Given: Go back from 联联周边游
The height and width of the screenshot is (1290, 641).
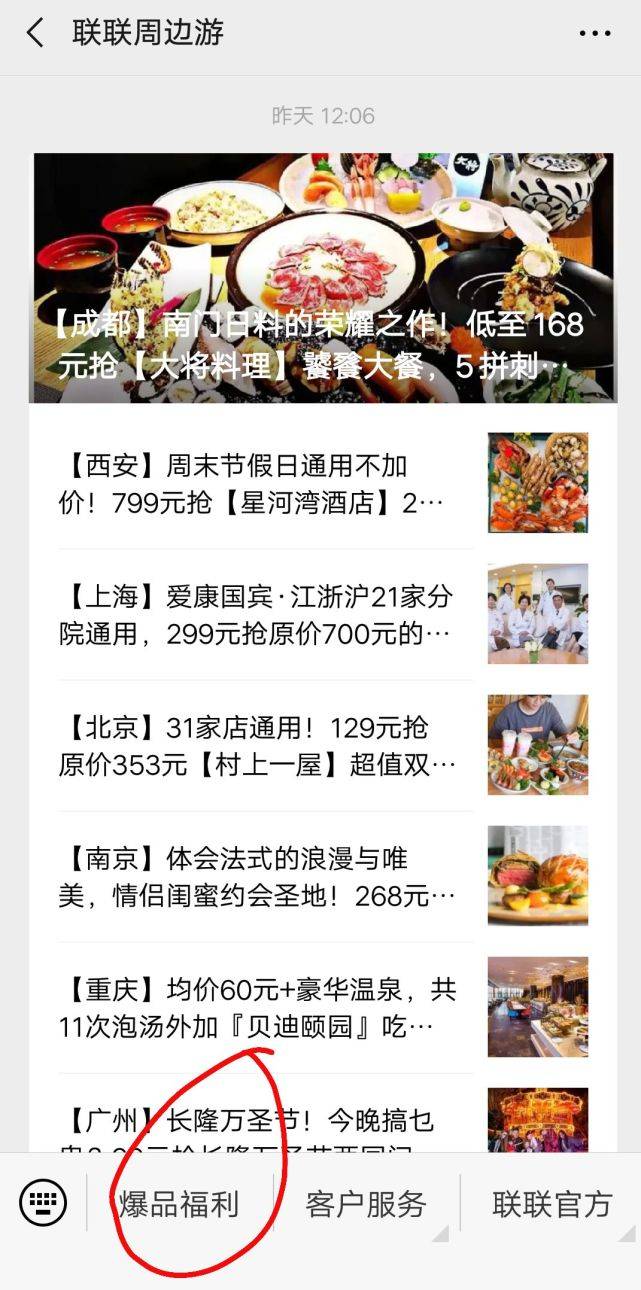Looking at the screenshot, I should tap(35, 33).
